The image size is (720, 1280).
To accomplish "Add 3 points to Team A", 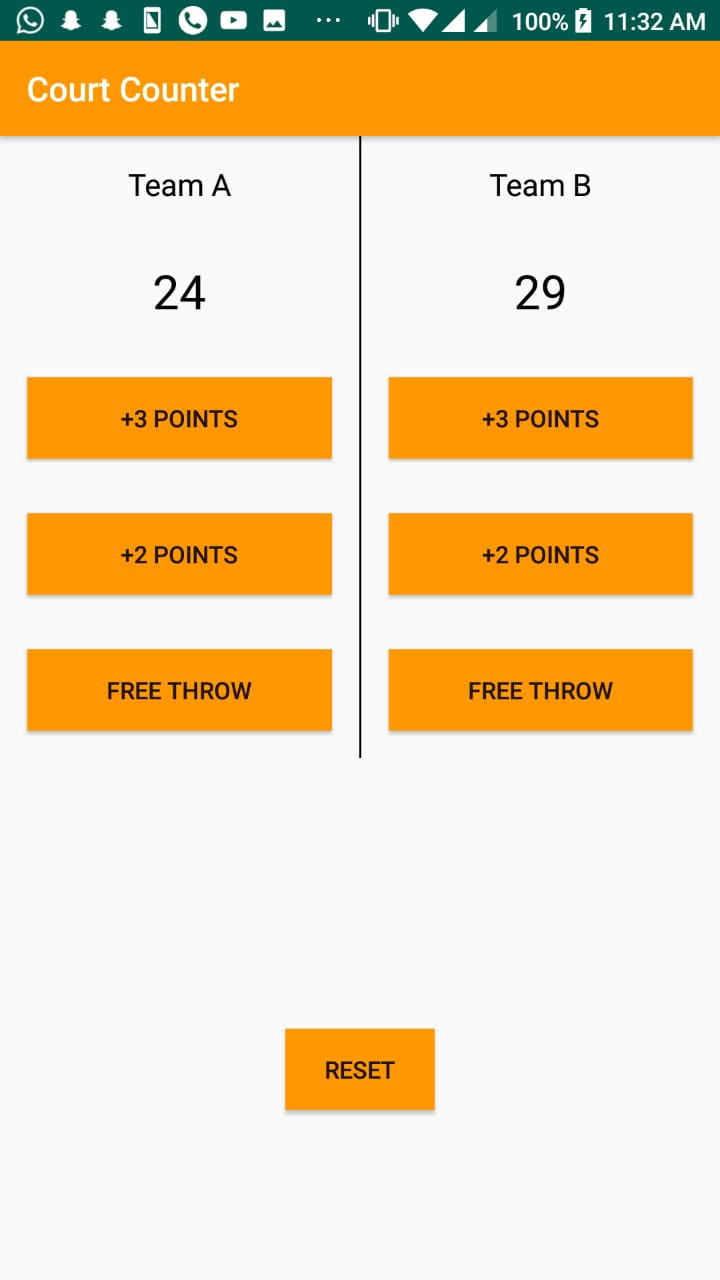I will pyautogui.click(x=179, y=418).
